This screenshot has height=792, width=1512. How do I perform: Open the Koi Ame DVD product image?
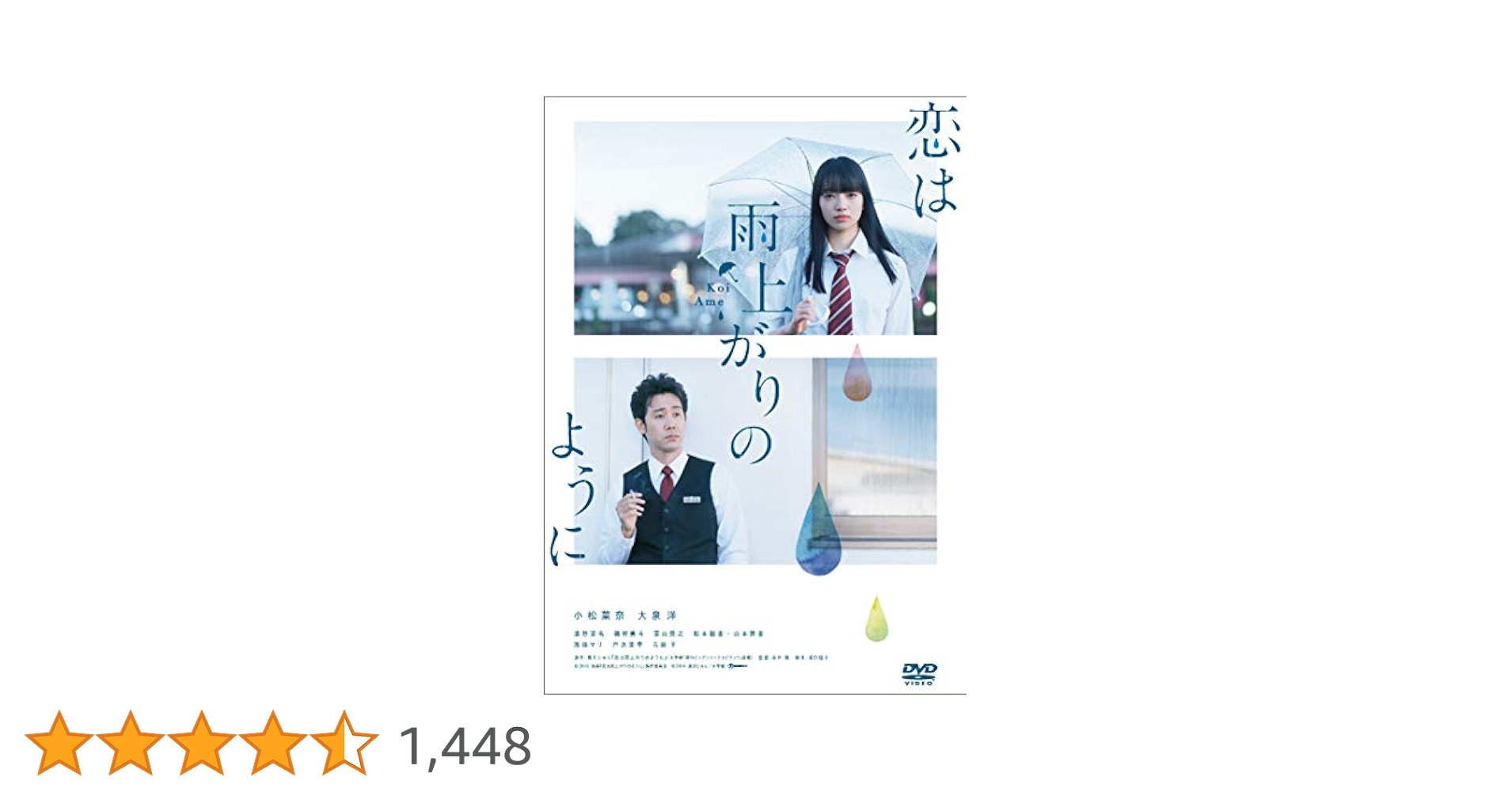point(754,395)
